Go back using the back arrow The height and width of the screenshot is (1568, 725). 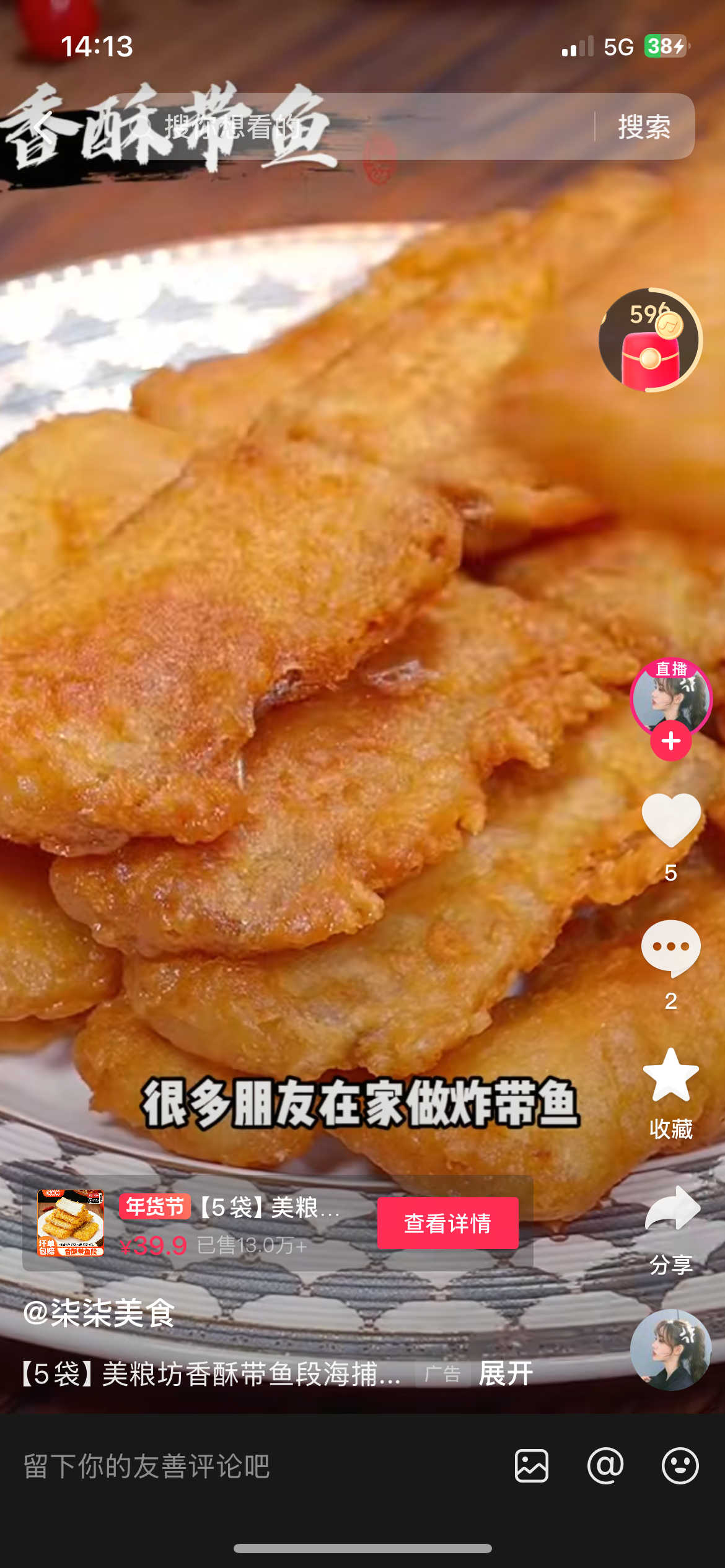click(x=43, y=127)
